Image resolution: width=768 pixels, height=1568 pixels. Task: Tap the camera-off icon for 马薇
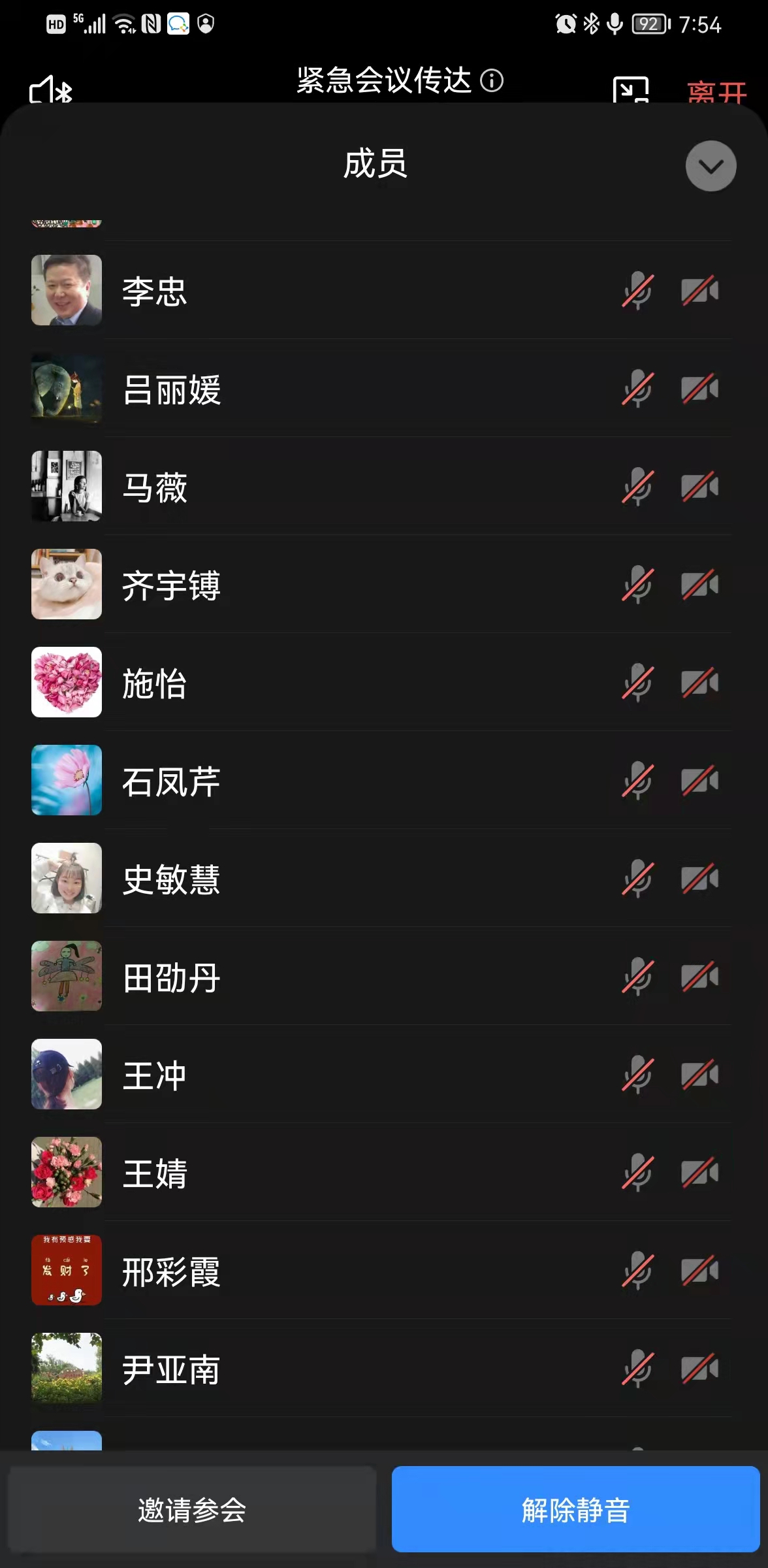(699, 487)
